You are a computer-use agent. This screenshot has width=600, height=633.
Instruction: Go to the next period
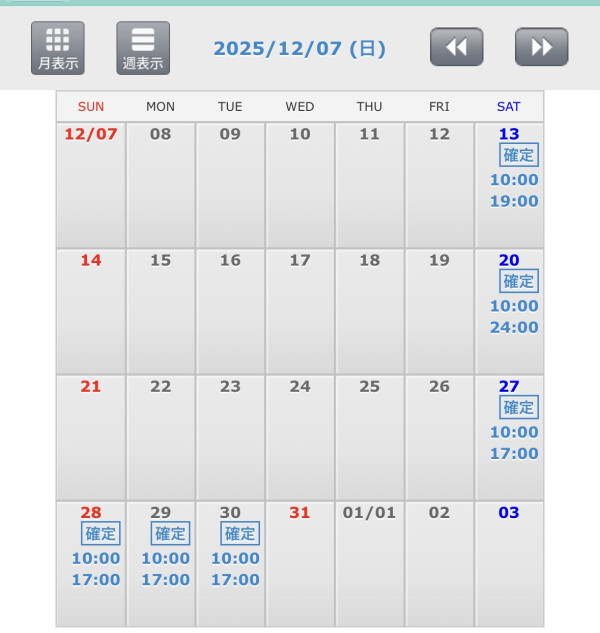click(x=541, y=47)
